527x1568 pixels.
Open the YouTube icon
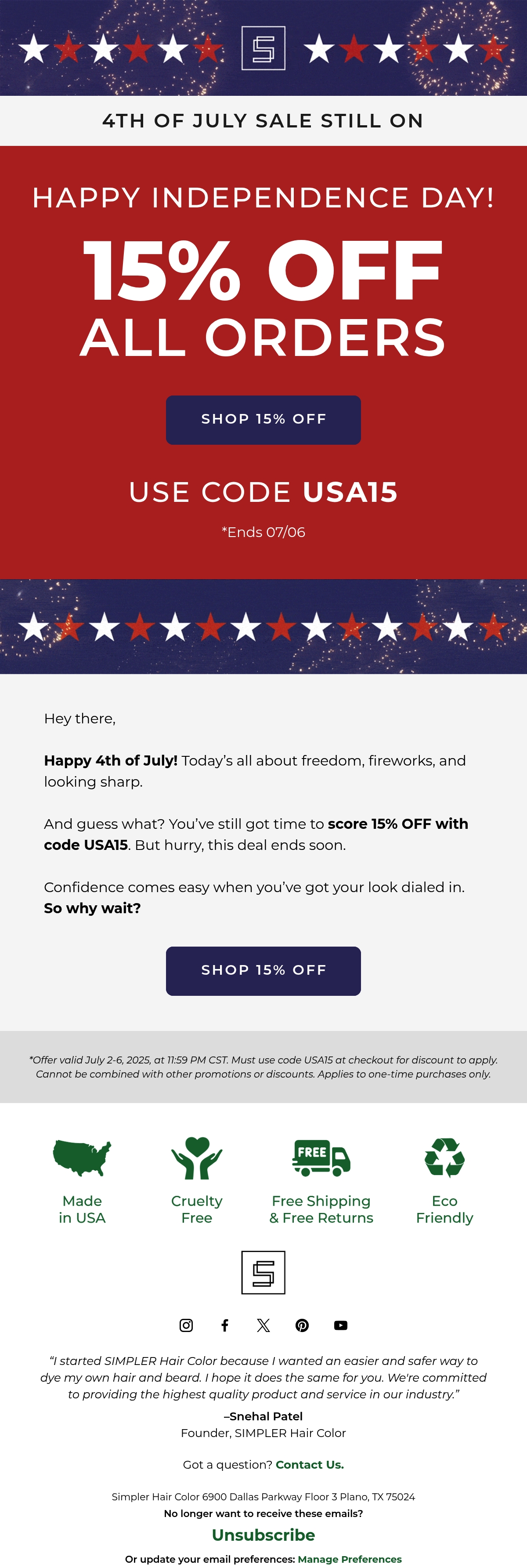tap(340, 1325)
